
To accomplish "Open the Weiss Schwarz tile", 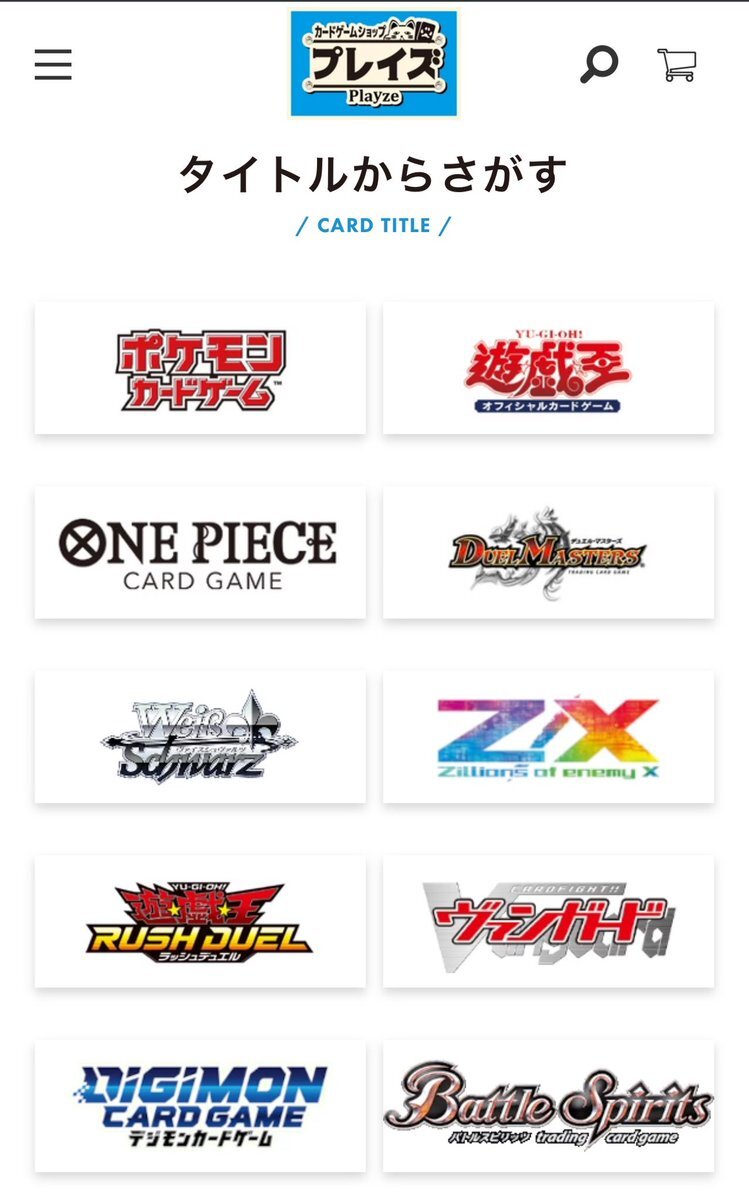I will (x=200, y=736).
